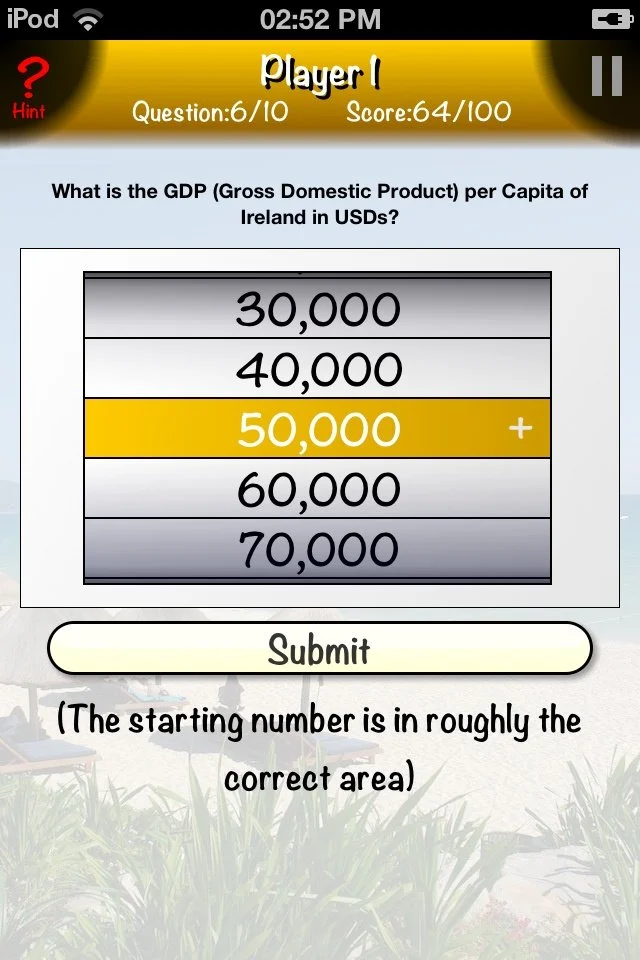Select 70,000 in the picker
Screen dimensions: 640x960
click(x=318, y=548)
